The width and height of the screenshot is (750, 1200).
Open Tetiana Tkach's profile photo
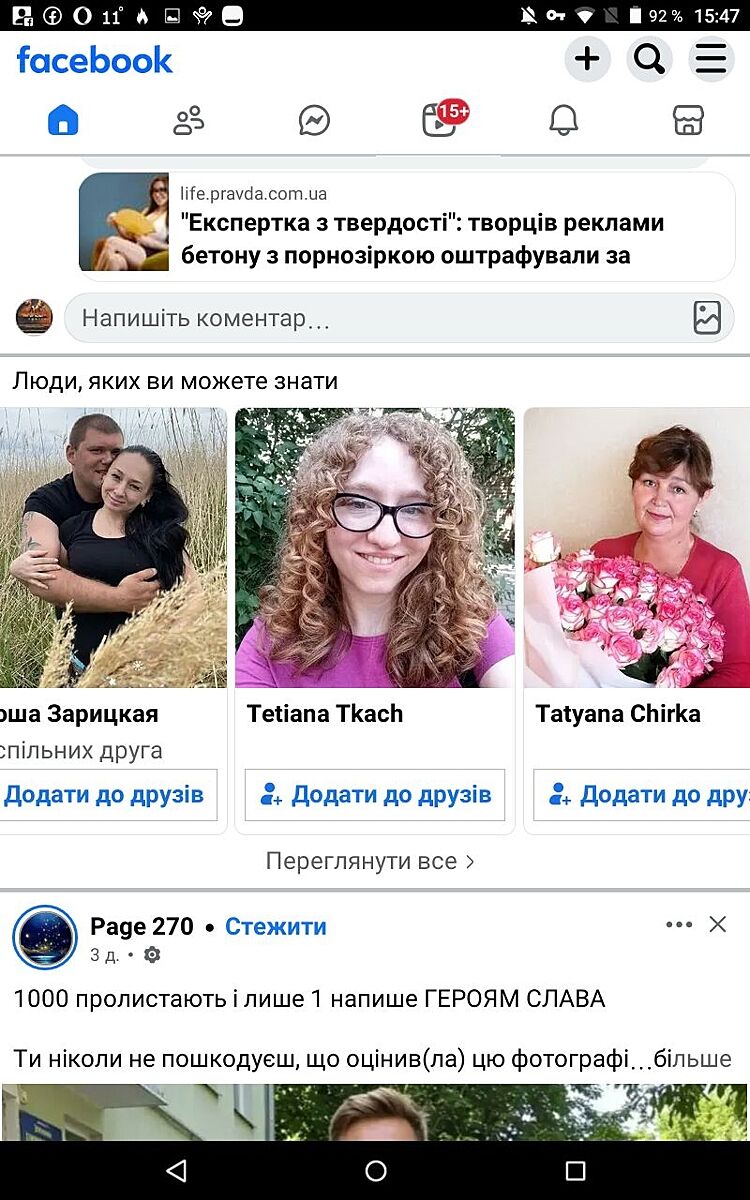[x=375, y=547]
